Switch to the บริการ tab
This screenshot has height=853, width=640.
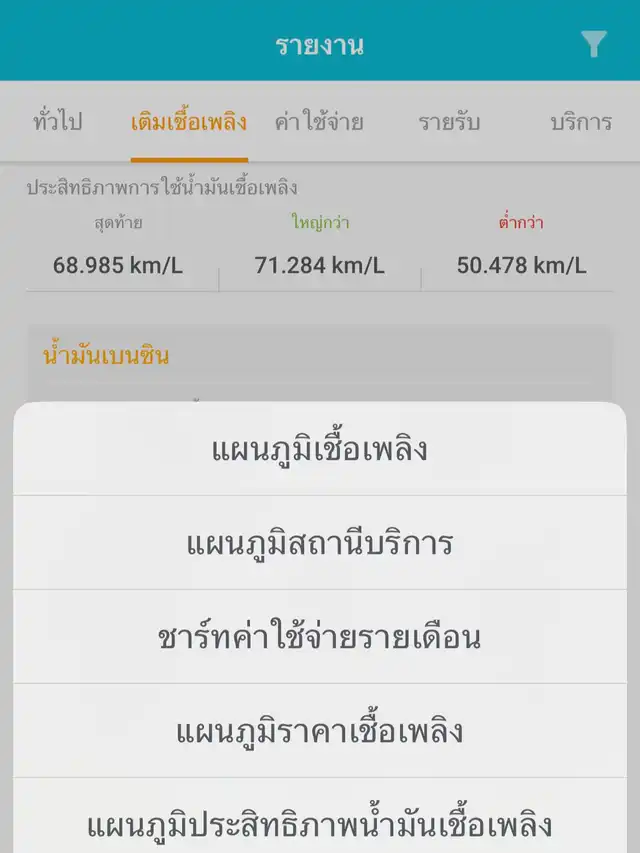(x=581, y=123)
